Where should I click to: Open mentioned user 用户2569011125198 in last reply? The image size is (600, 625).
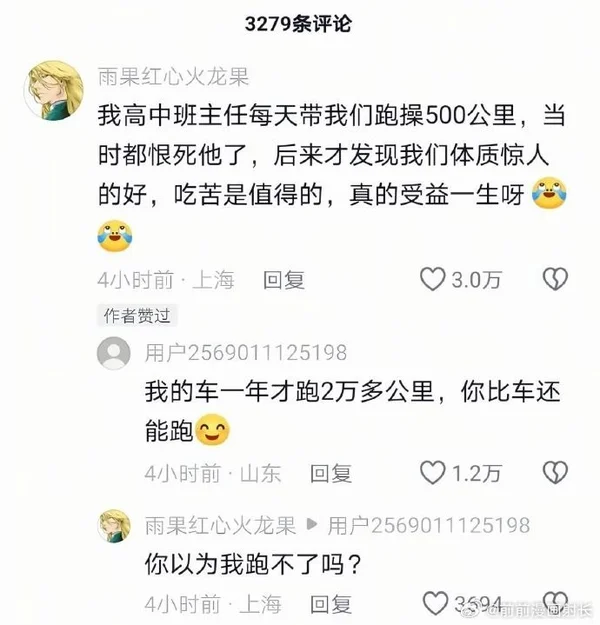click(x=429, y=525)
